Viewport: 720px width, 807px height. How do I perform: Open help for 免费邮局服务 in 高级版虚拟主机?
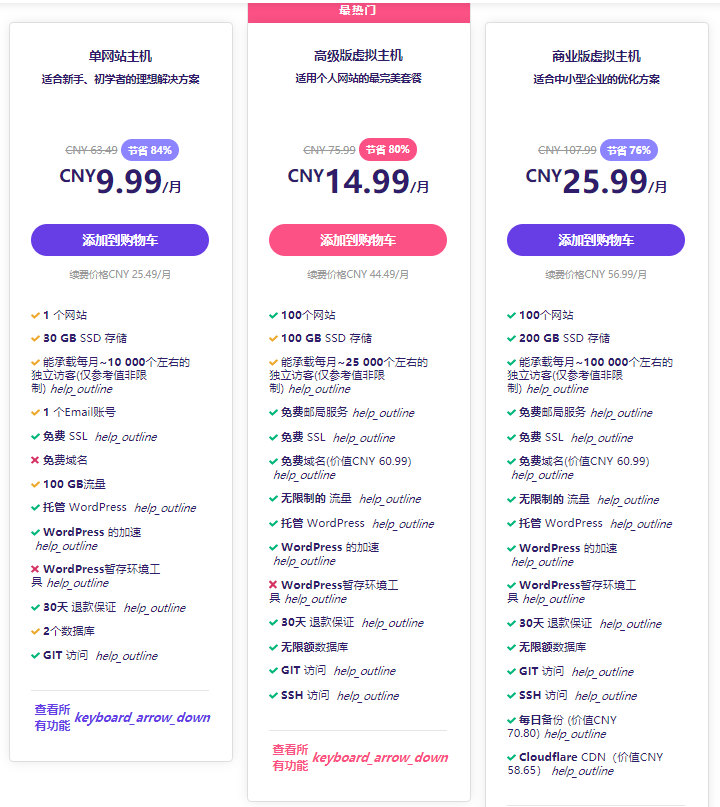point(383,413)
